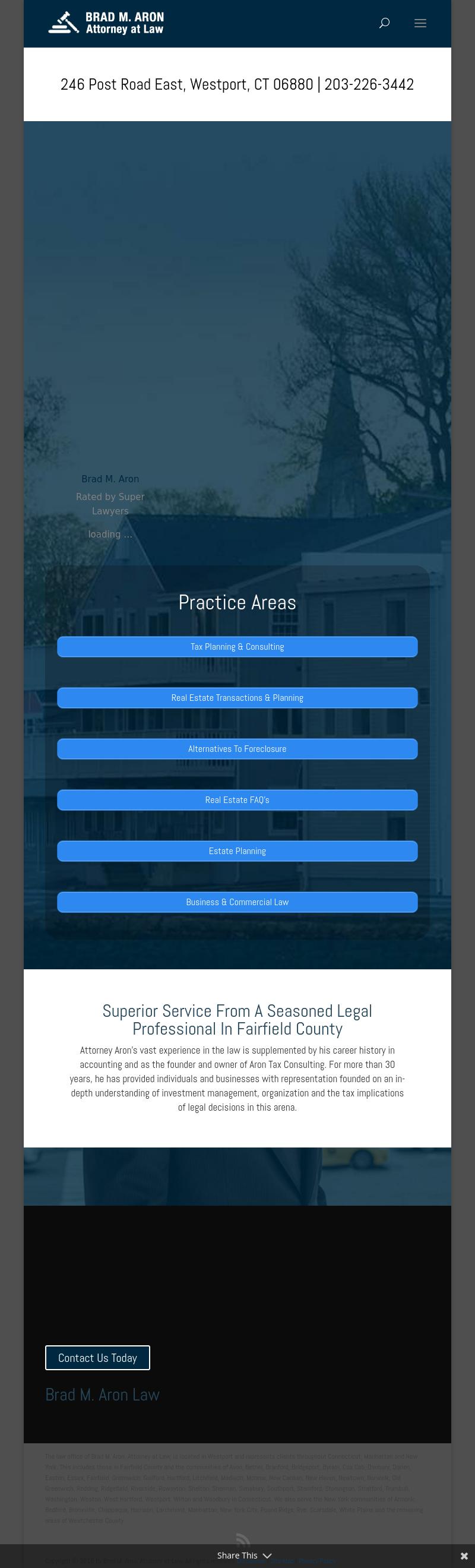Viewport: 475px width, 1568px height.
Task: View Alternatives To Foreclosure
Action: click(x=237, y=749)
